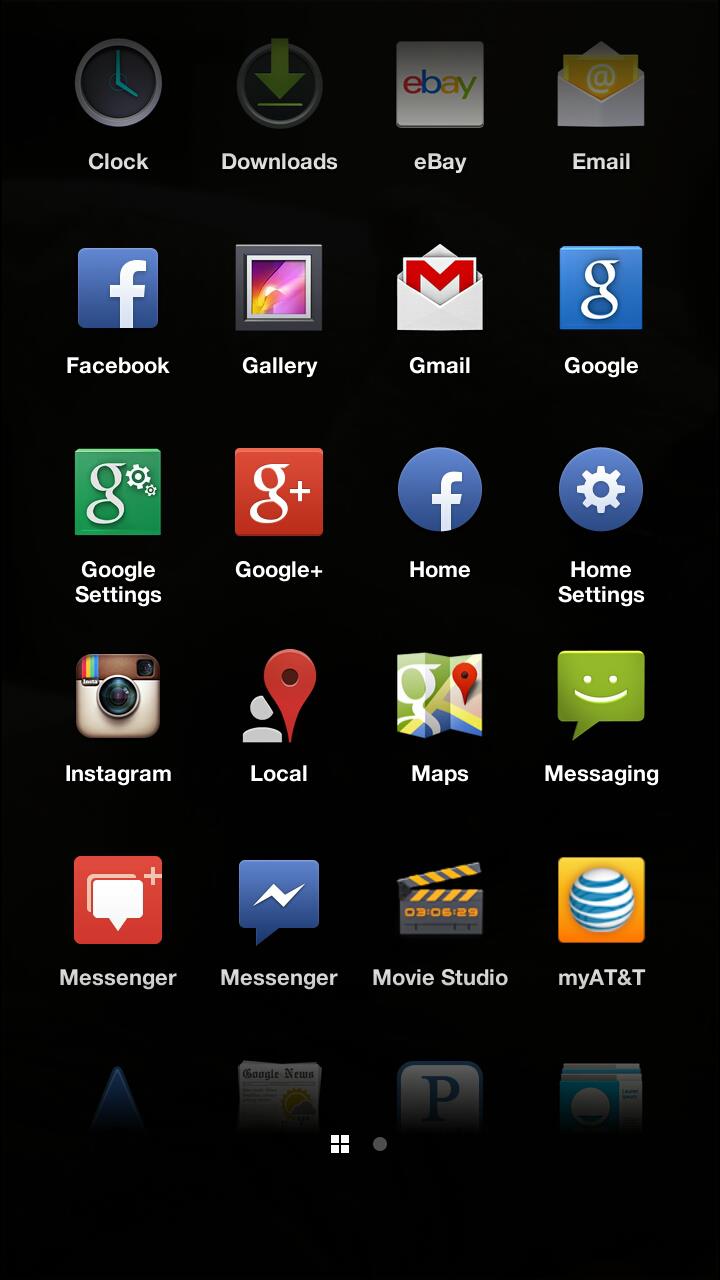The height and width of the screenshot is (1280, 720).
Task: Launch the Email app
Action: click(601, 84)
